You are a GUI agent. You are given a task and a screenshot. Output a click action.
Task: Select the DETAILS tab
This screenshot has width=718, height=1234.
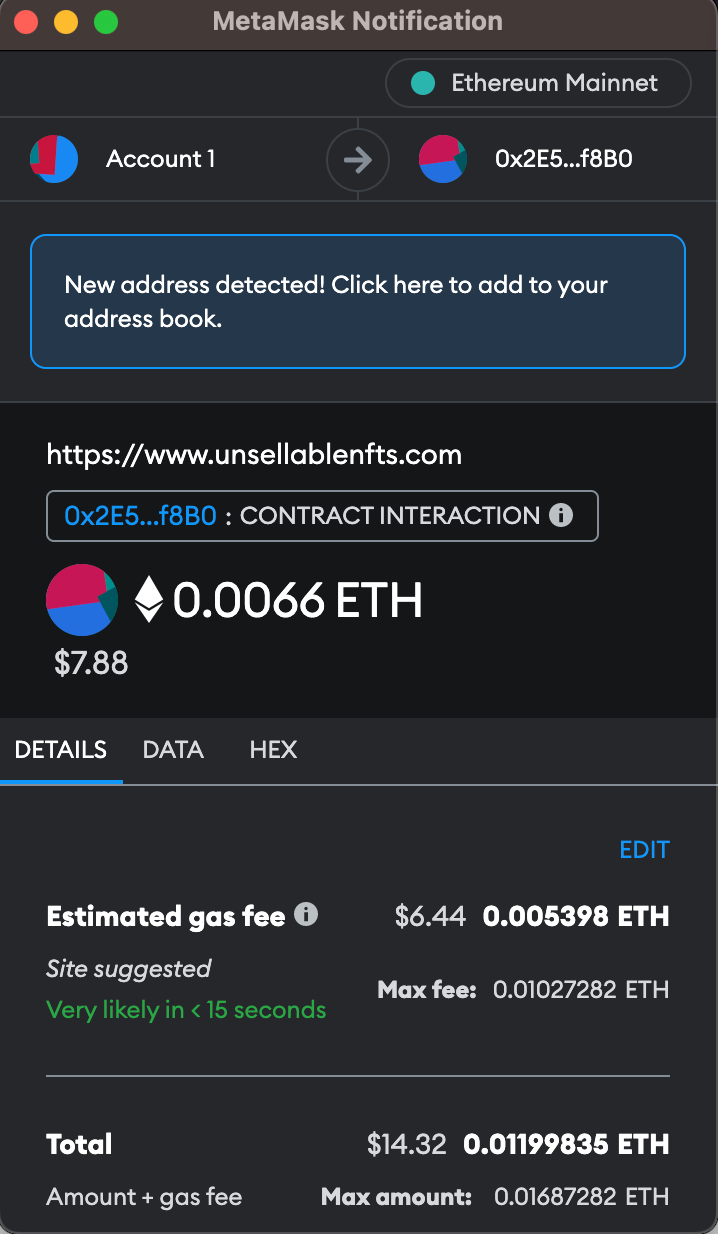tap(61, 750)
